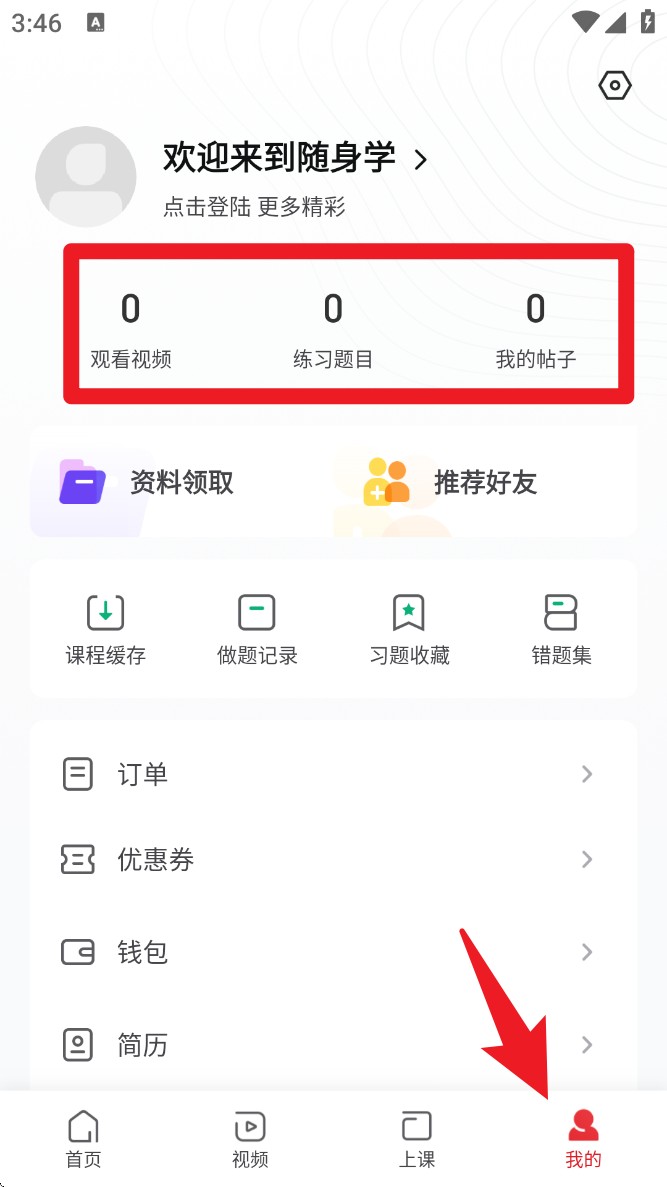Switch to the 首页 tab
667x1187 pixels.
(84, 1139)
